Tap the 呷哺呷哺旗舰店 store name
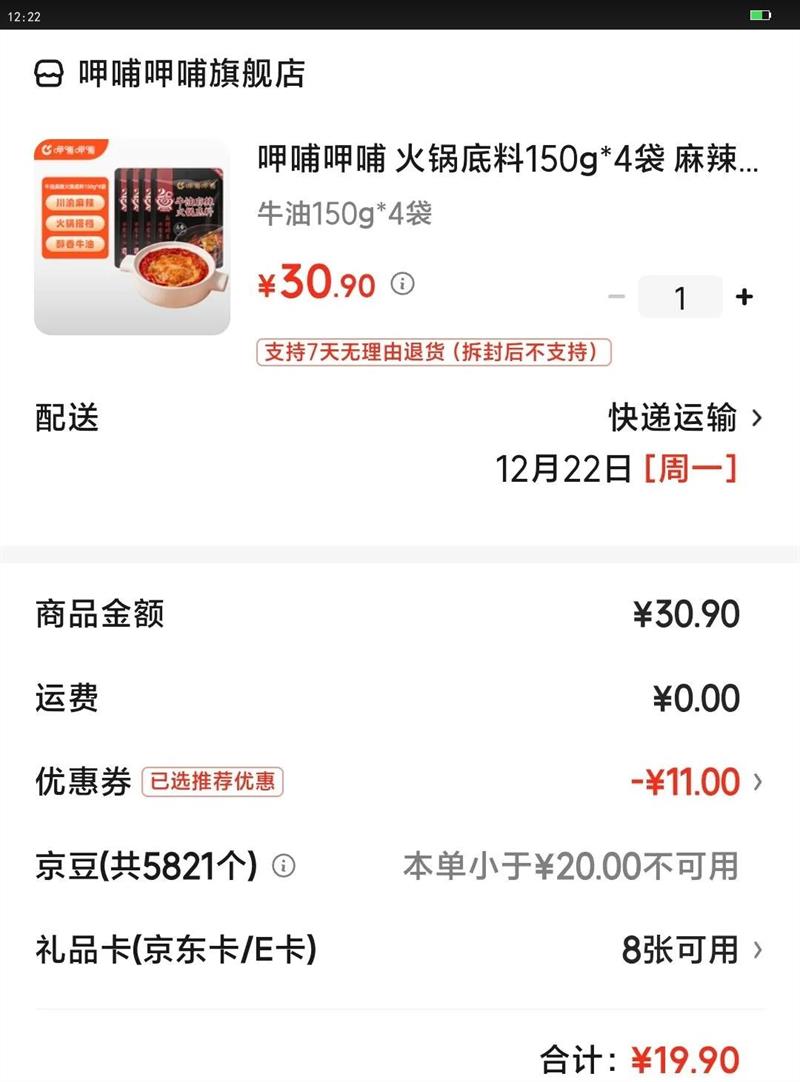800x1082 pixels. tap(190, 72)
